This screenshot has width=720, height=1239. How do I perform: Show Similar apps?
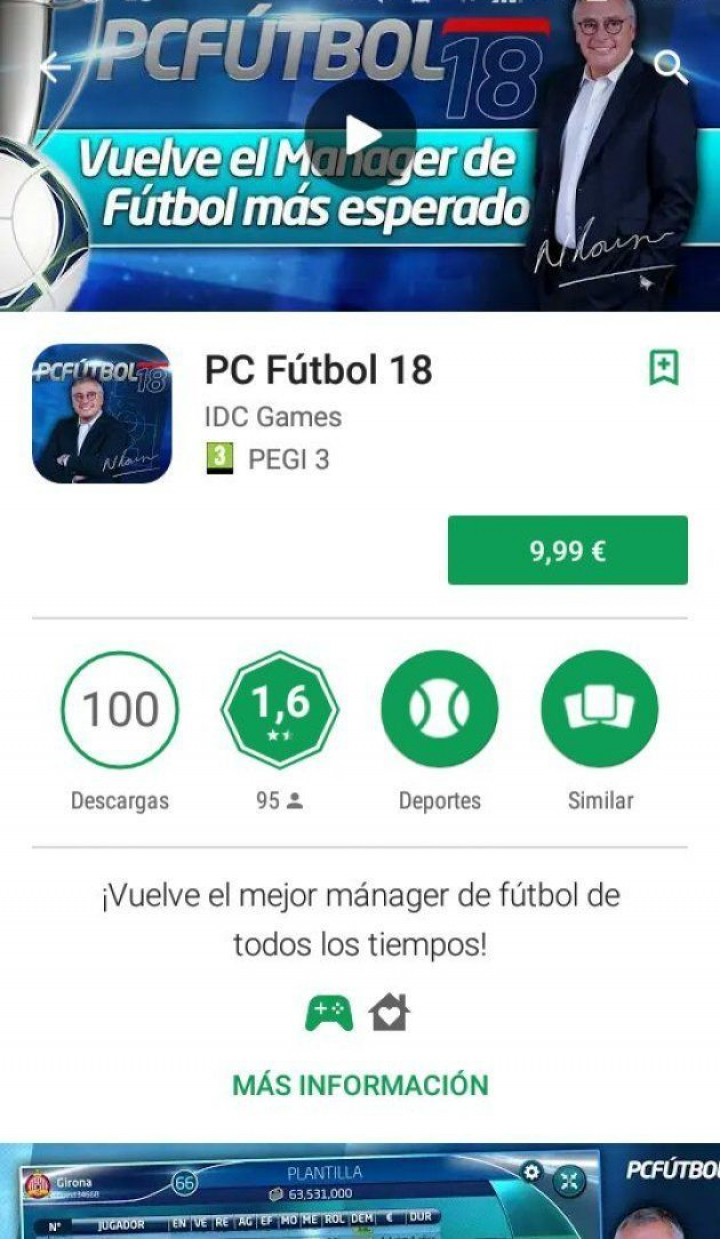coord(600,710)
